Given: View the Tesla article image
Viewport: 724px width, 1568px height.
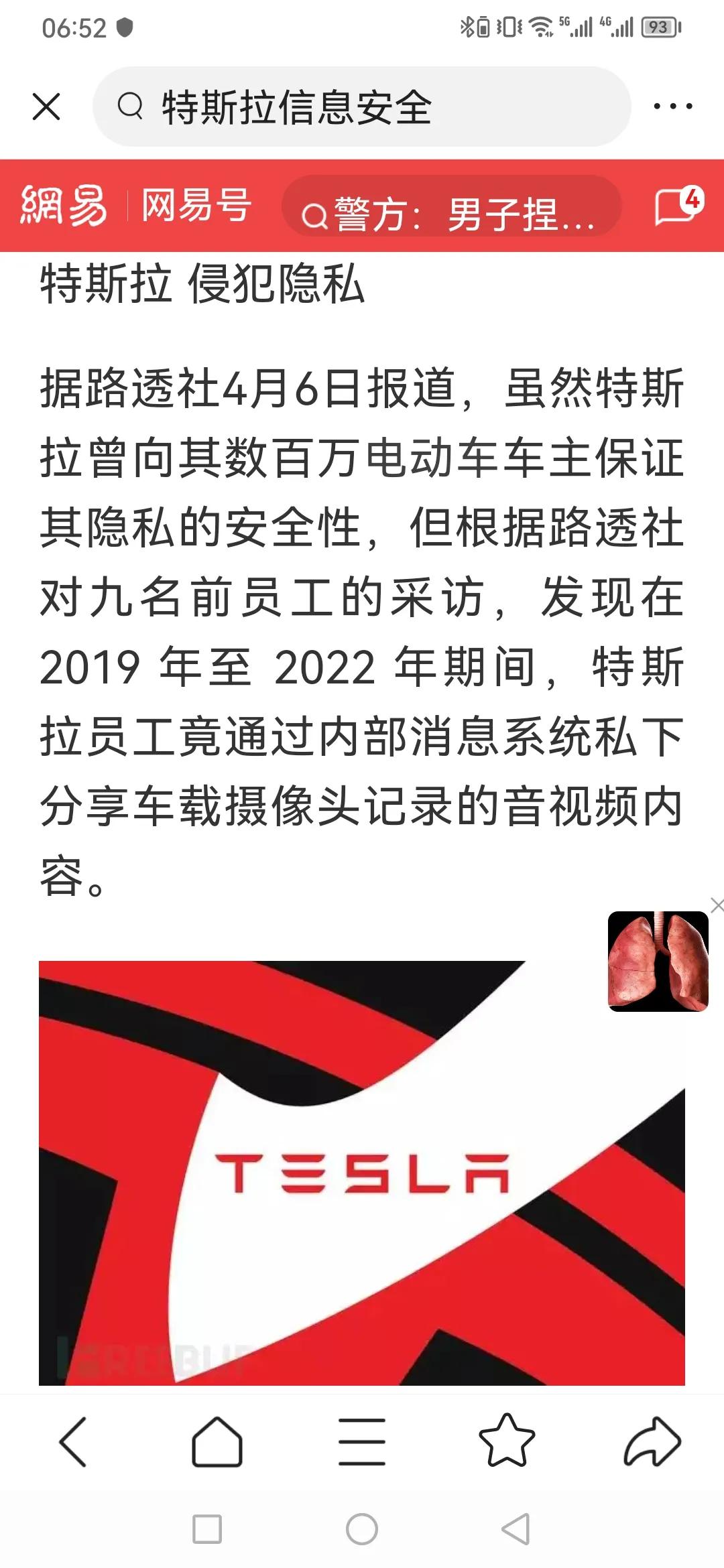Looking at the screenshot, I should (362, 1172).
